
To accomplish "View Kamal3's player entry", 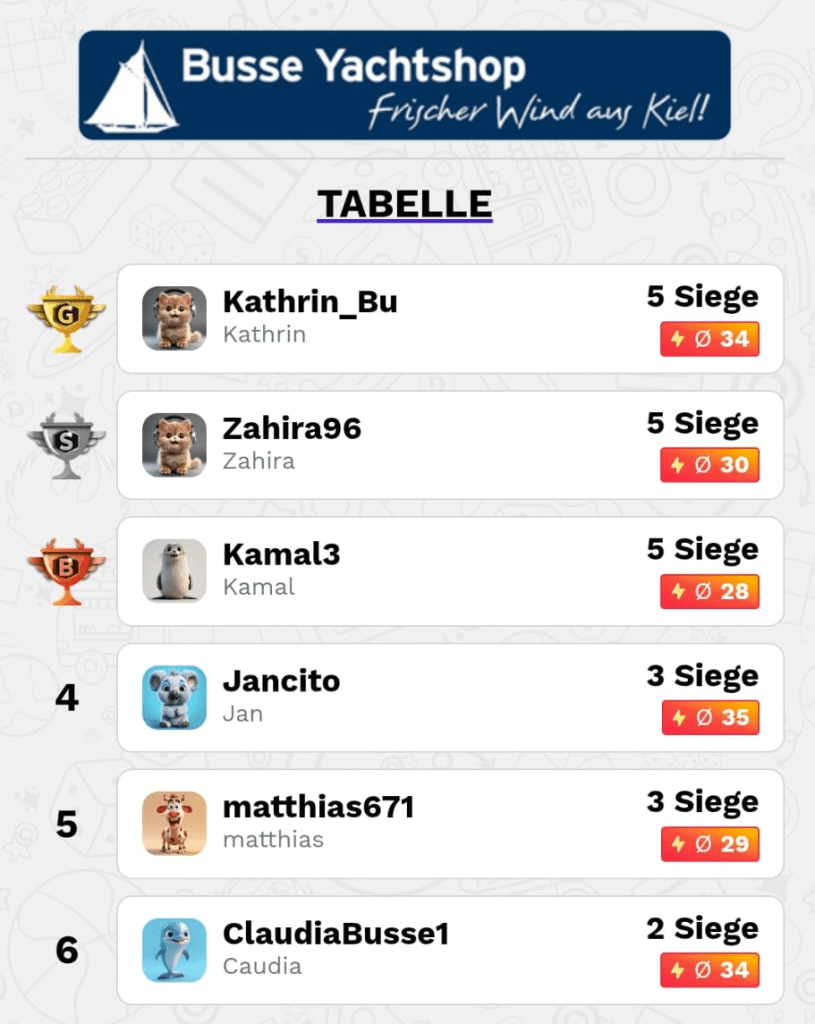I will click(449, 571).
